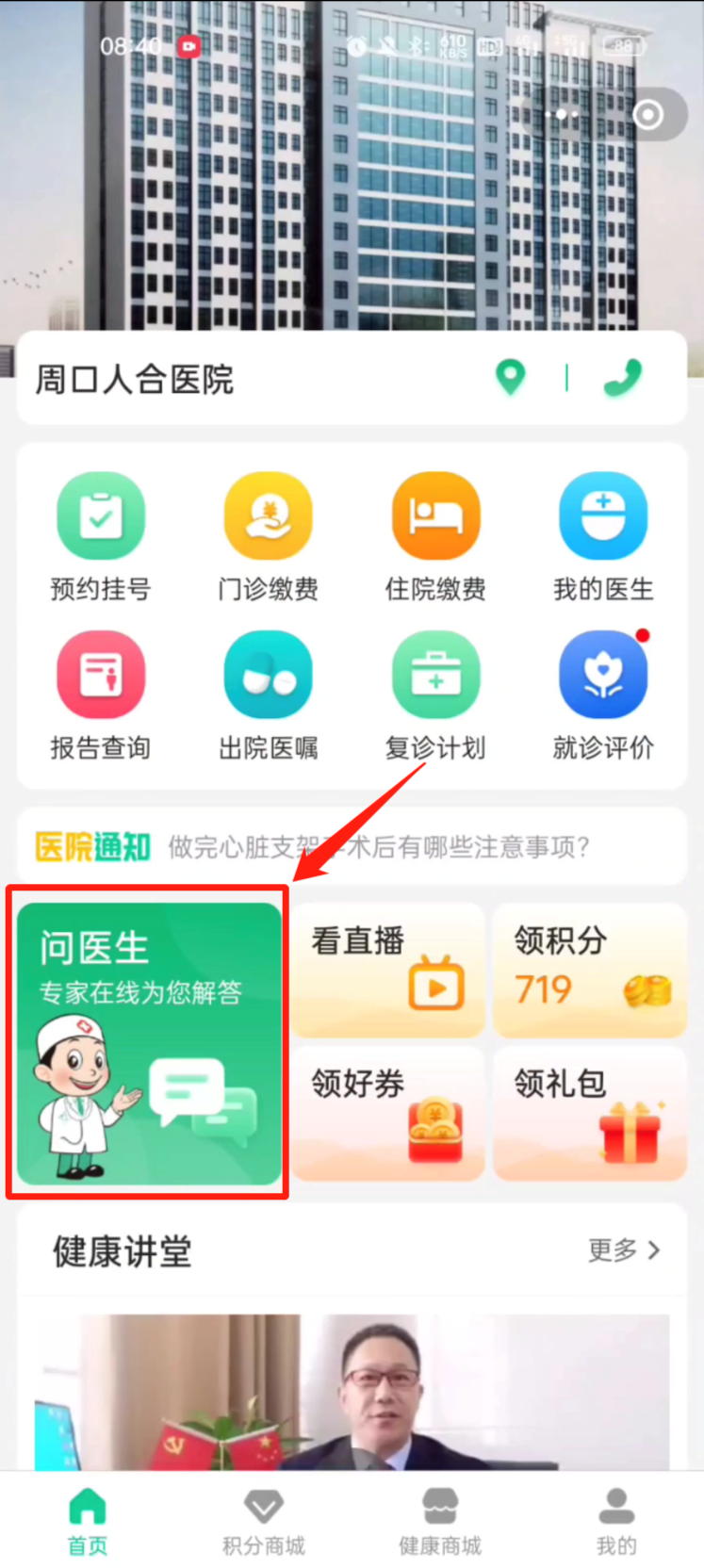Open the hospital location pin
The image size is (704, 1568).
click(x=510, y=378)
